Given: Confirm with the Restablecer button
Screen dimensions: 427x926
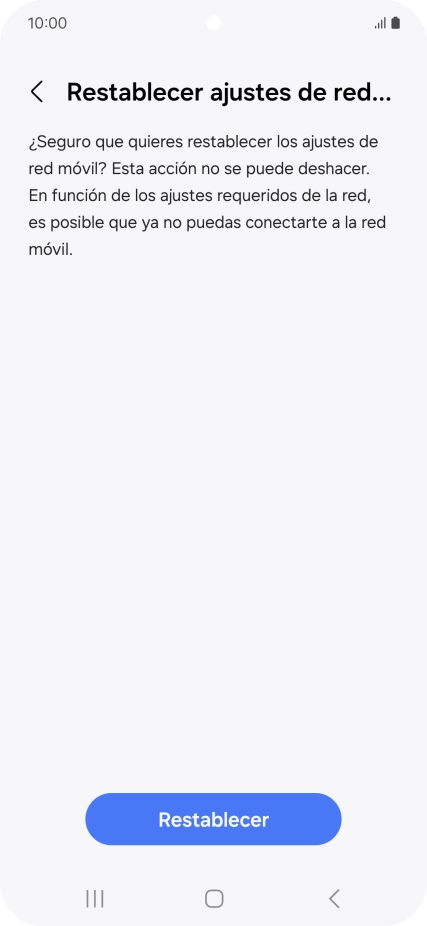Looking at the screenshot, I should coord(213,819).
